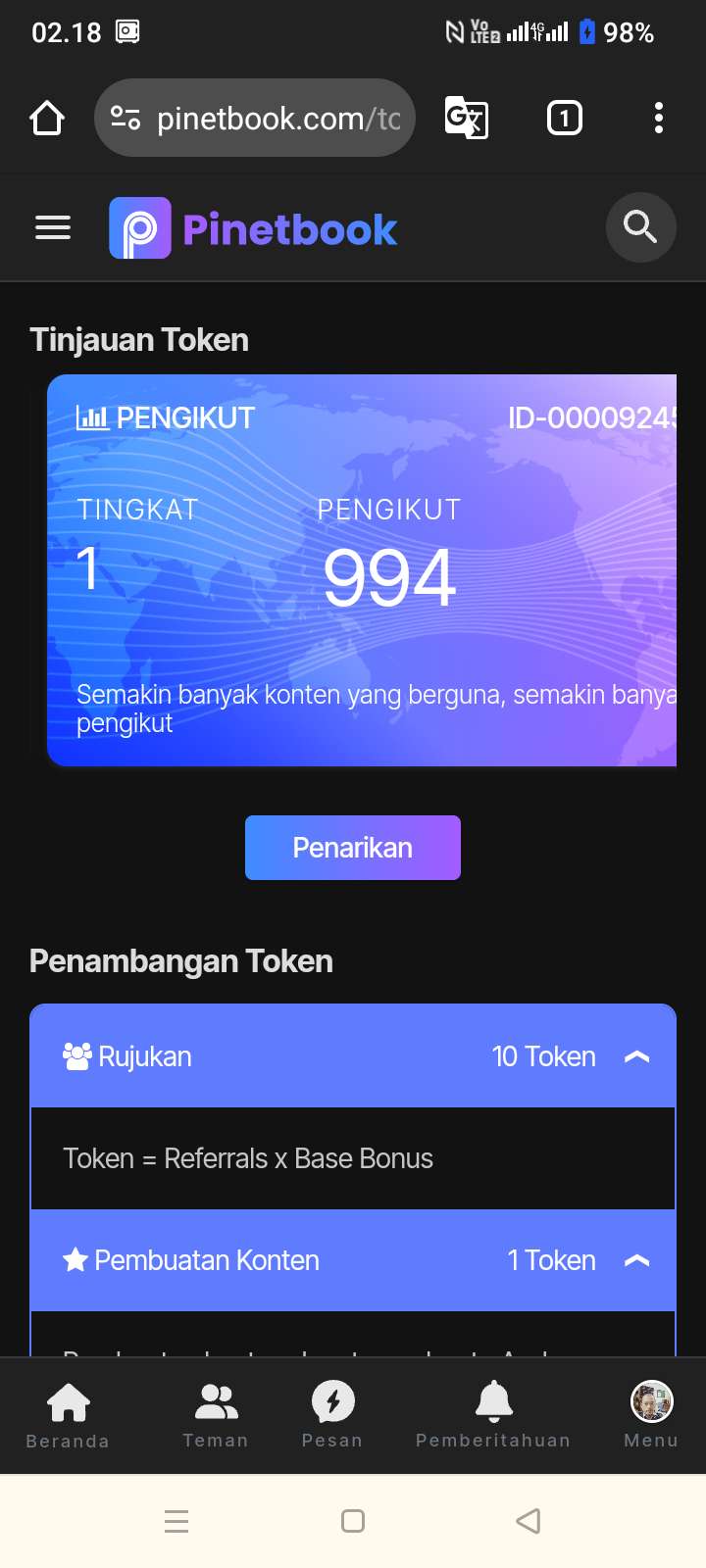Open the browser tab switcher
The width and height of the screenshot is (706, 1568).
pyautogui.click(x=564, y=119)
